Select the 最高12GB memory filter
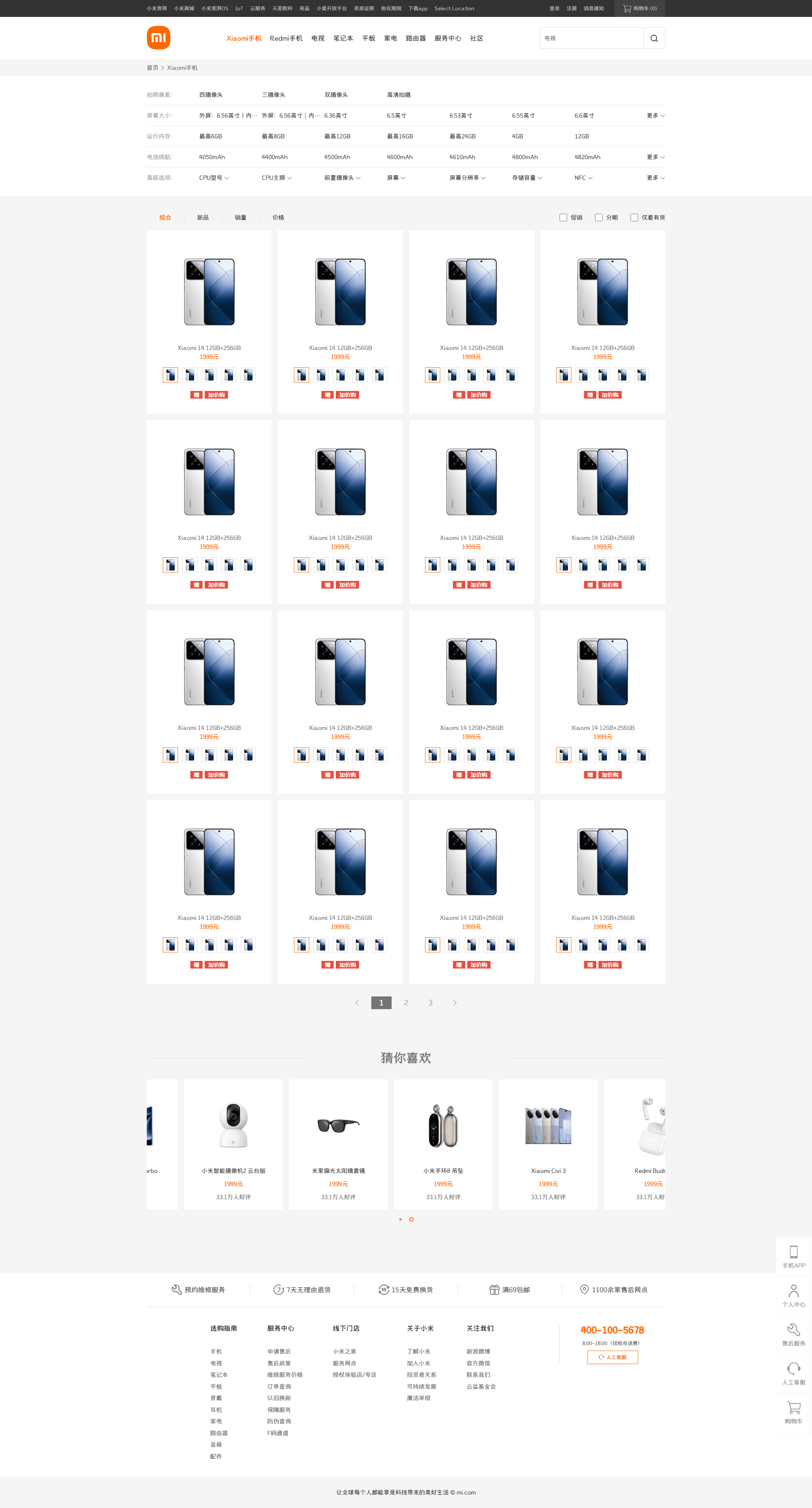 pyautogui.click(x=337, y=136)
